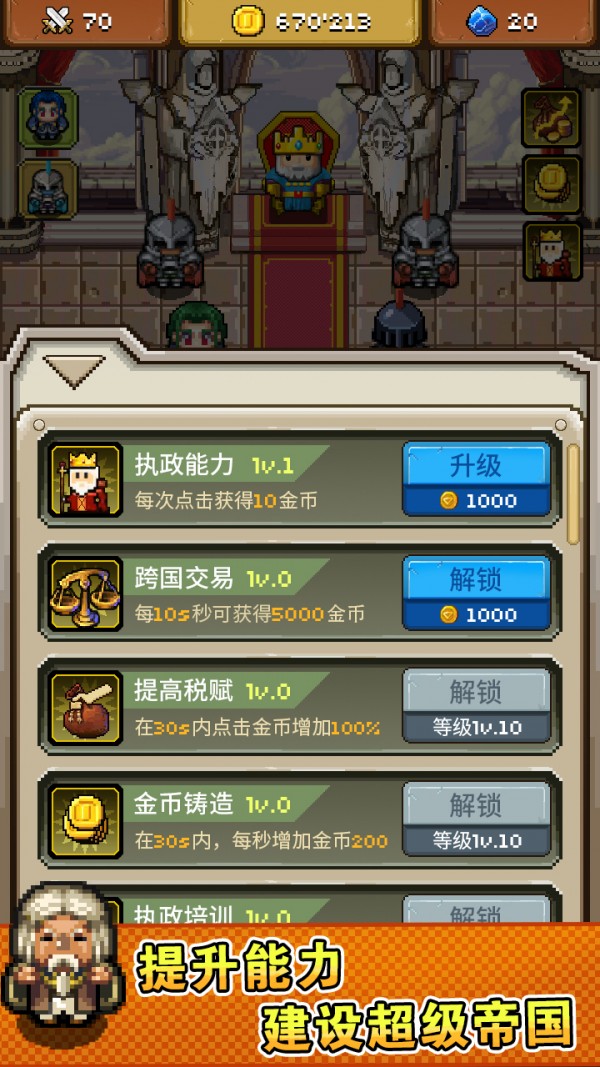Tap the gold coin icon on the right side
The image size is (600, 1067).
[552, 184]
